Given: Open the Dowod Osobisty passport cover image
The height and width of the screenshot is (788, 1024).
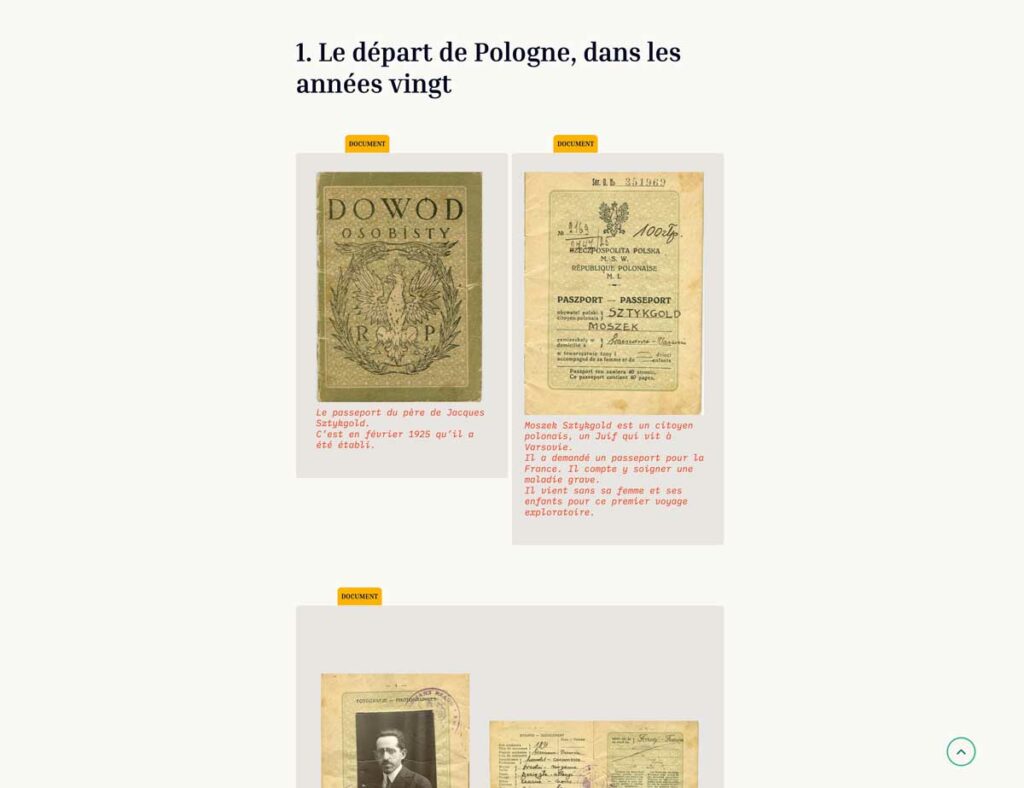Looking at the screenshot, I should (x=399, y=287).
